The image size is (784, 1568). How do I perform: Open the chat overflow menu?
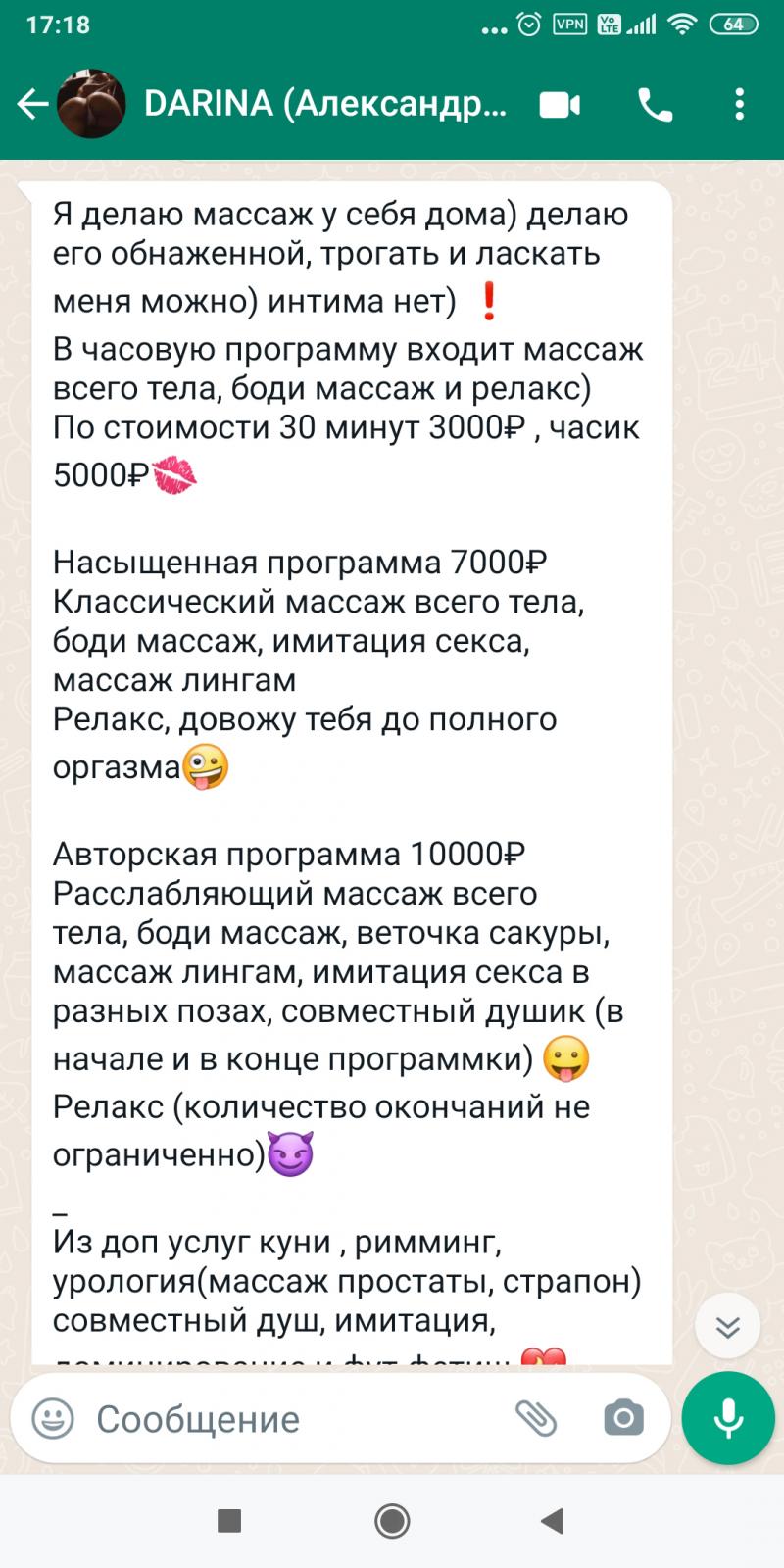740,104
